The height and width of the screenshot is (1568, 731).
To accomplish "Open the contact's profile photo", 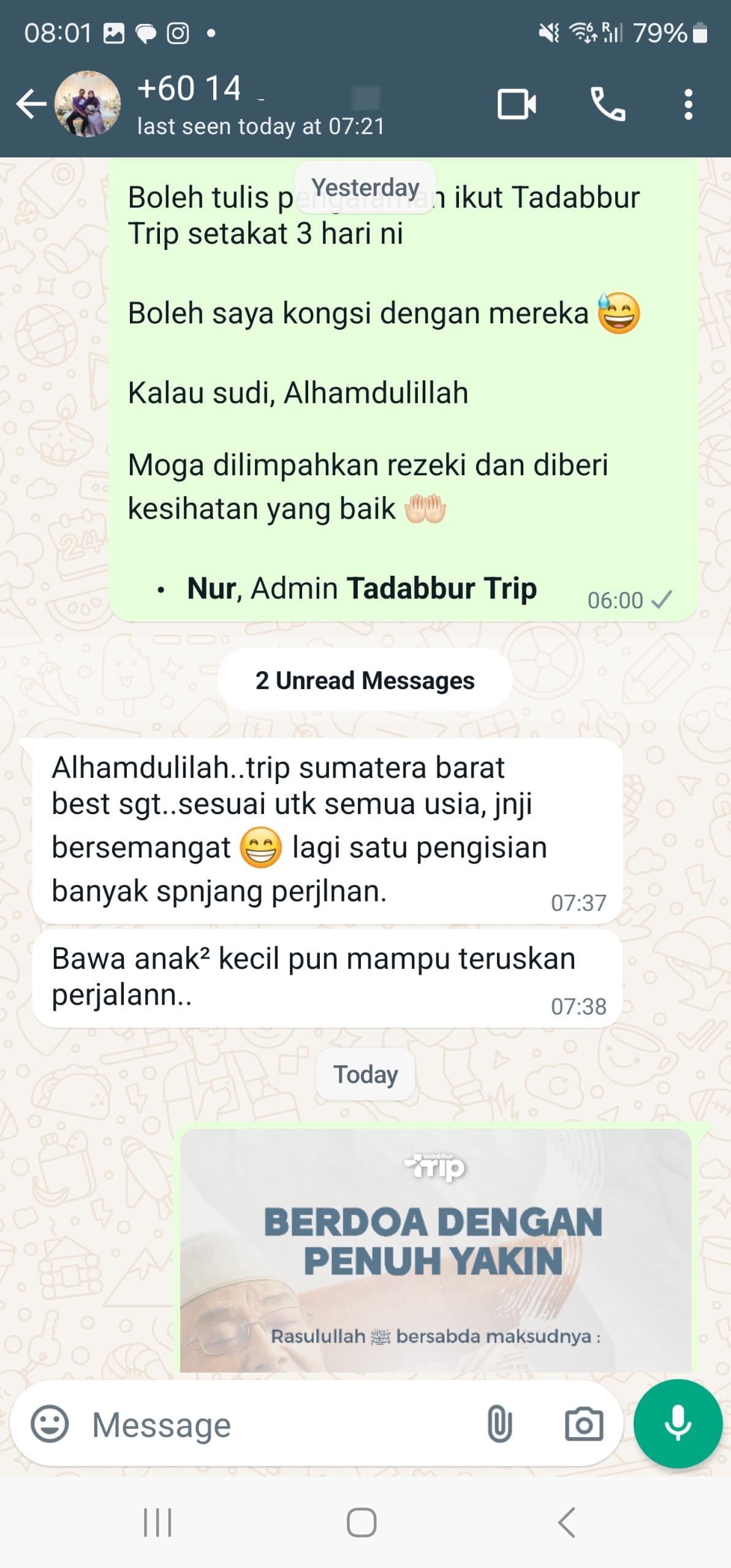I will click(87, 104).
